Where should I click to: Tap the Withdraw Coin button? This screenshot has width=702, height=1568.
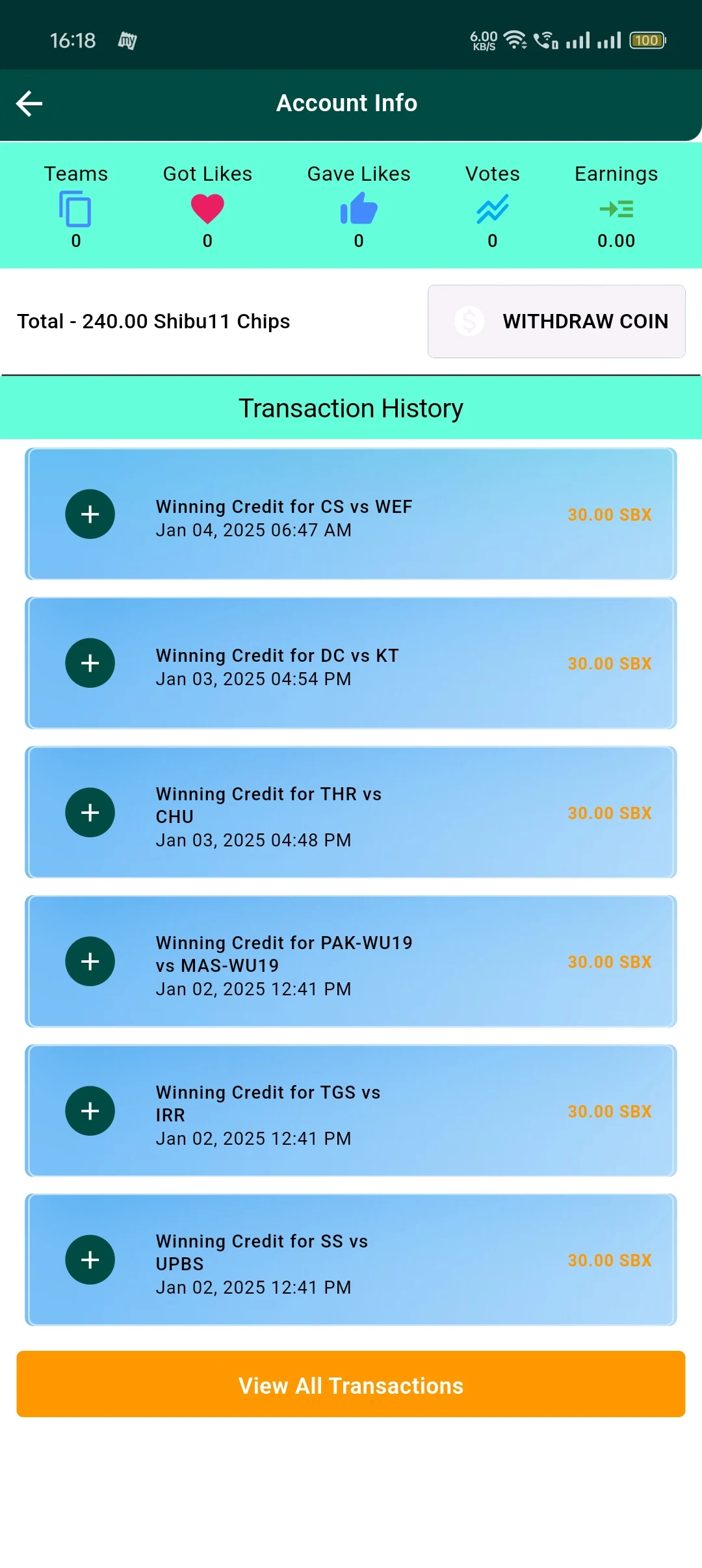tap(556, 321)
